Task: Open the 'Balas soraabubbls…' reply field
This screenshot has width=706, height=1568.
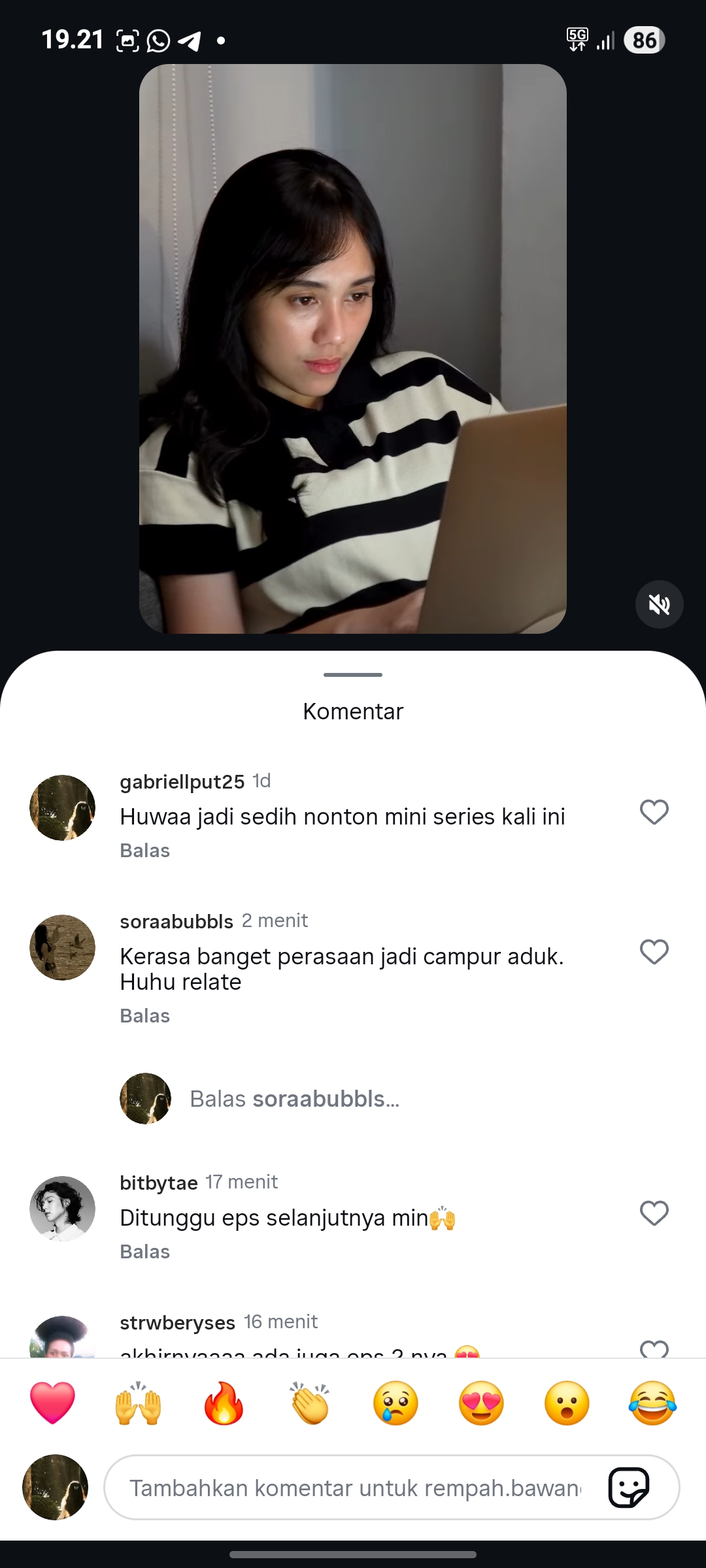Action: pyautogui.click(x=294, y=1099)
